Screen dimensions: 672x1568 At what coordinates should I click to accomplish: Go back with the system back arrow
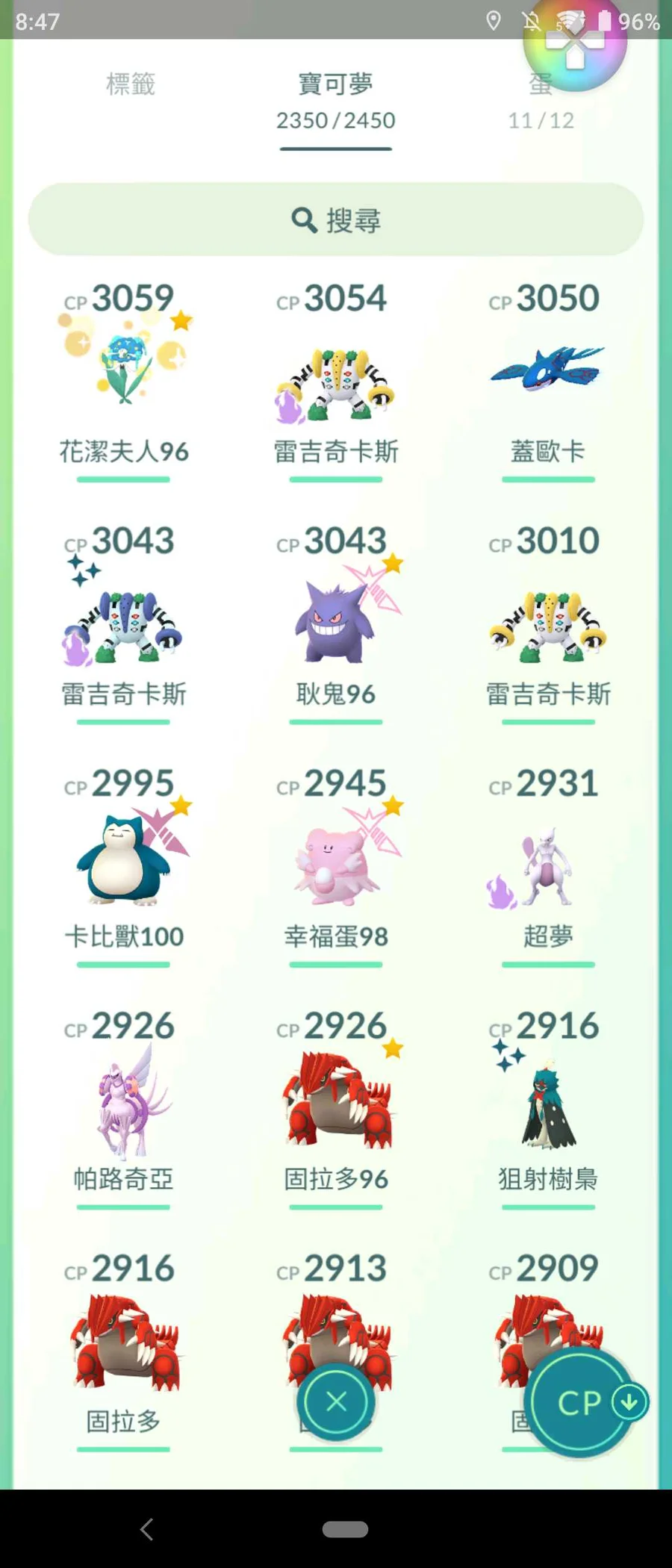pyautogui.click(x=147, y=1529)
